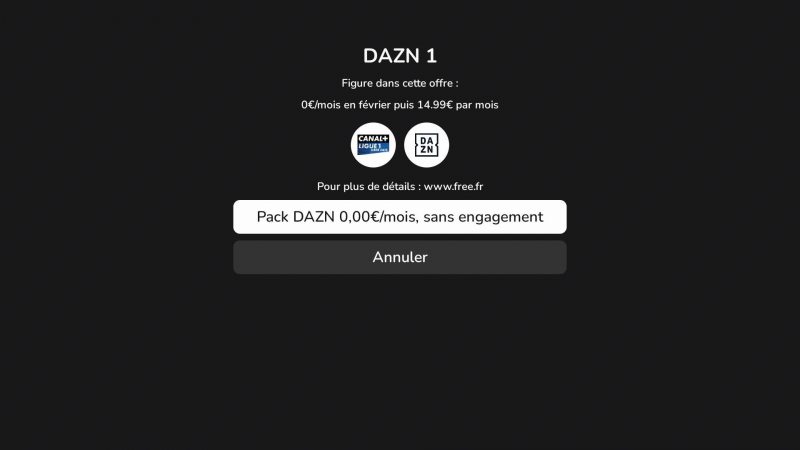Screen dimensions: 800x450
Task: Select Pack DAZN 0,00€/mois, sans engagement
Action: coord(399,217)
